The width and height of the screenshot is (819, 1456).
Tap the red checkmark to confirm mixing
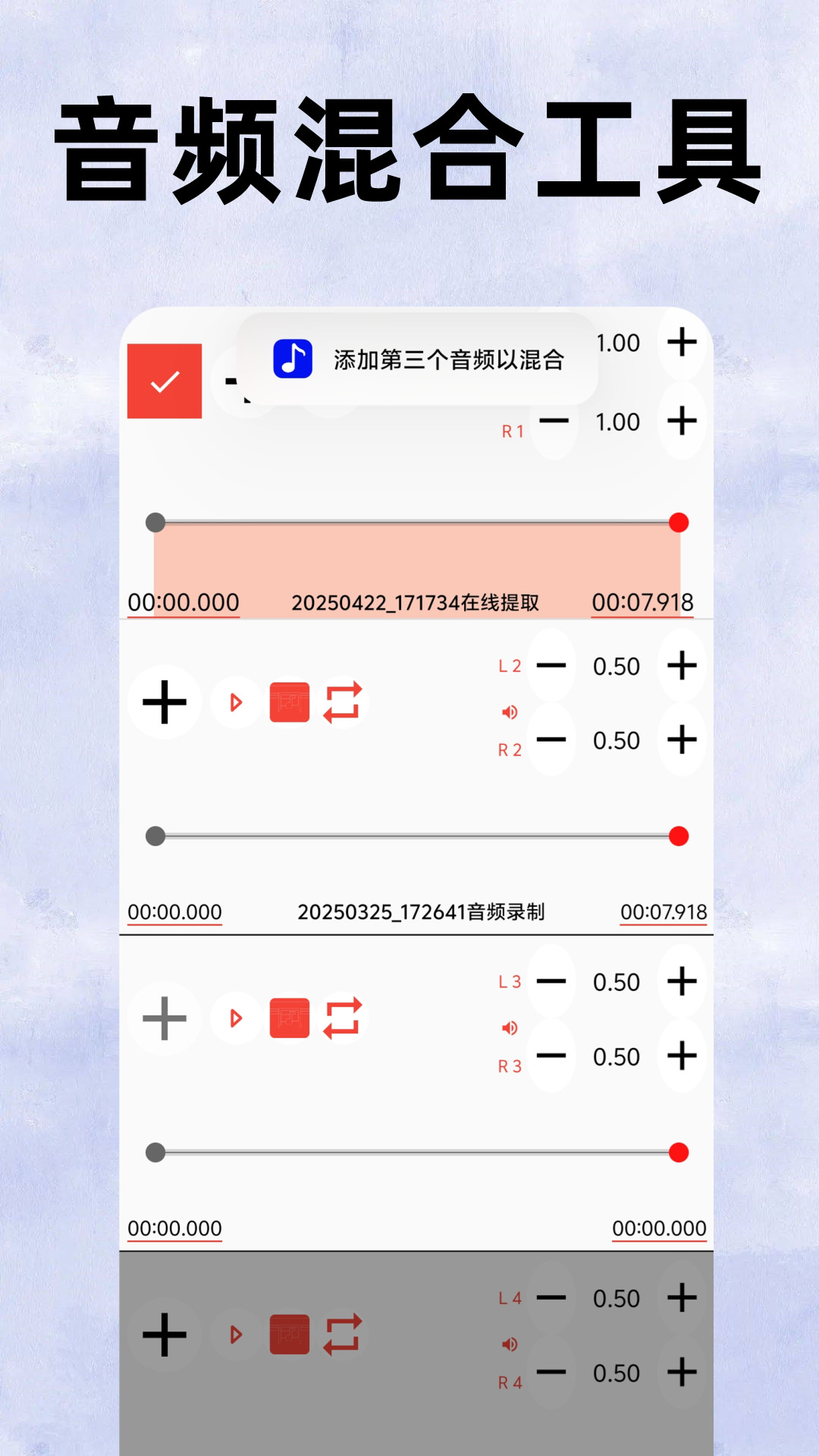[x=165, y=381]
